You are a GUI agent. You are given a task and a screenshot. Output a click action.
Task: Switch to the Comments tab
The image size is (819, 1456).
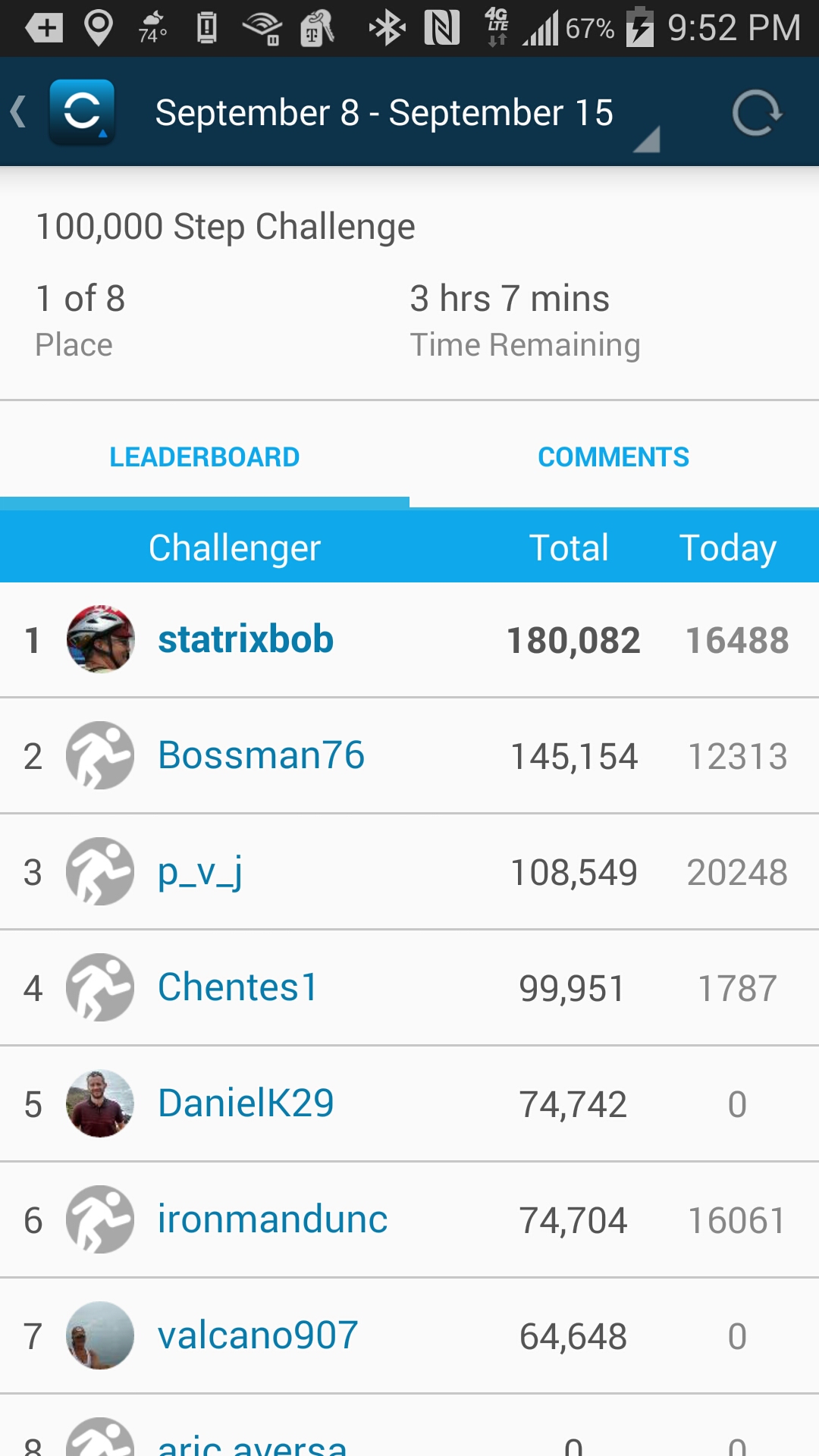pyautogui.click(x=613, y=457)
